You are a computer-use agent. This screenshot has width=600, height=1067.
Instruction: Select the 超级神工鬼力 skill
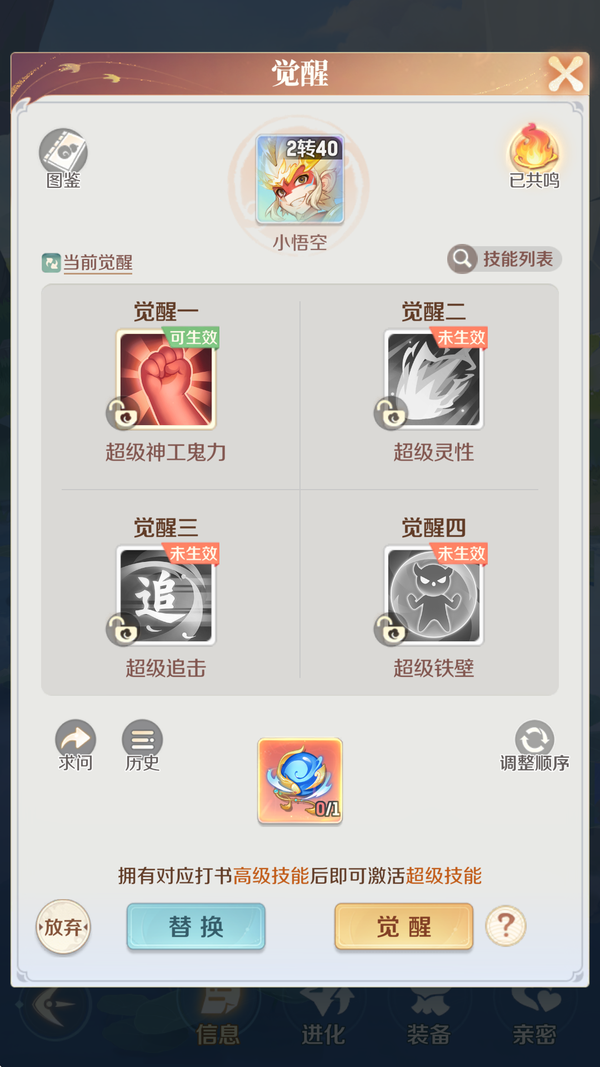[x=166, y=380]
